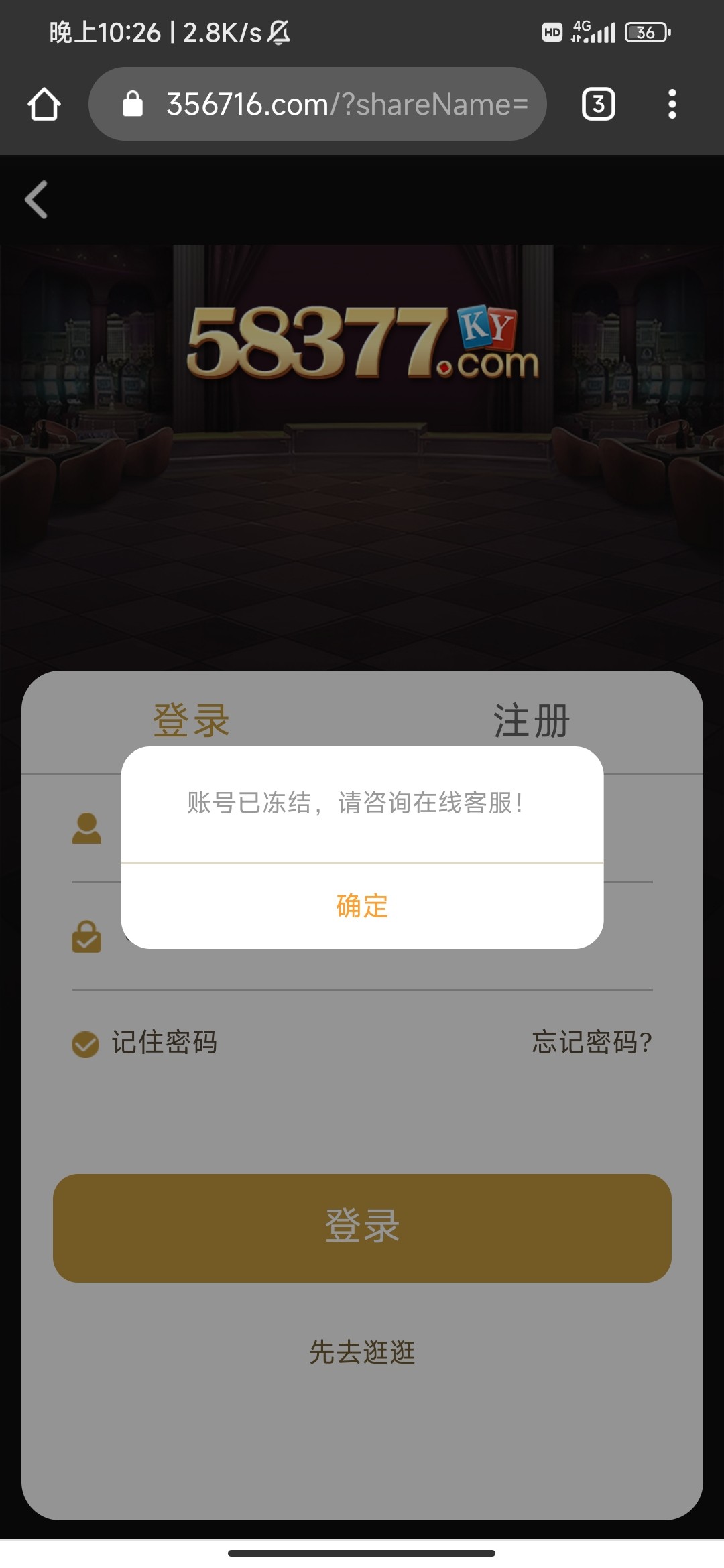Open the browser tab switcher showing 3 tabs
The height and width of the screenshot is (1568, 724).
pos(597,104)
